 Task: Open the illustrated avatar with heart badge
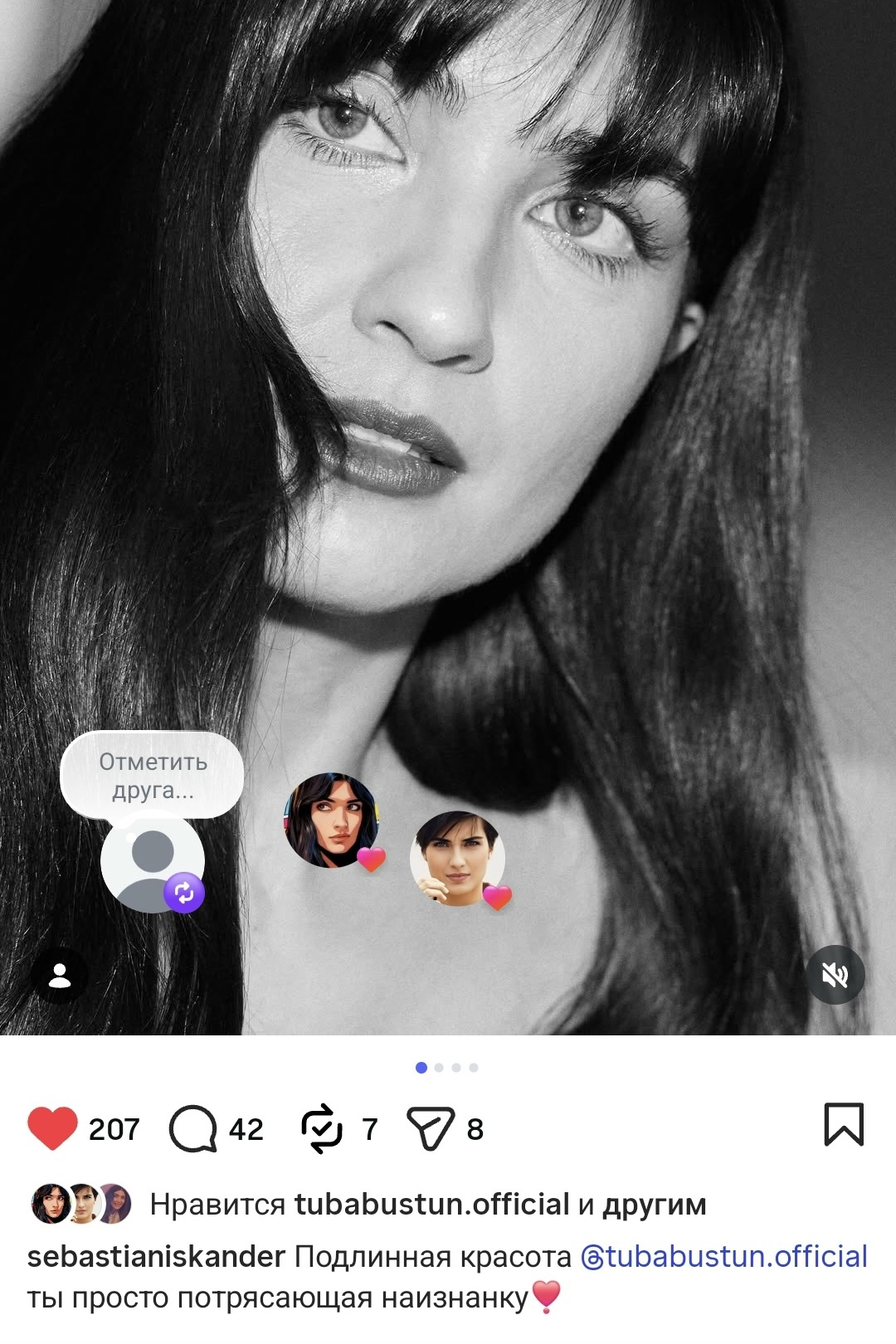332,821
